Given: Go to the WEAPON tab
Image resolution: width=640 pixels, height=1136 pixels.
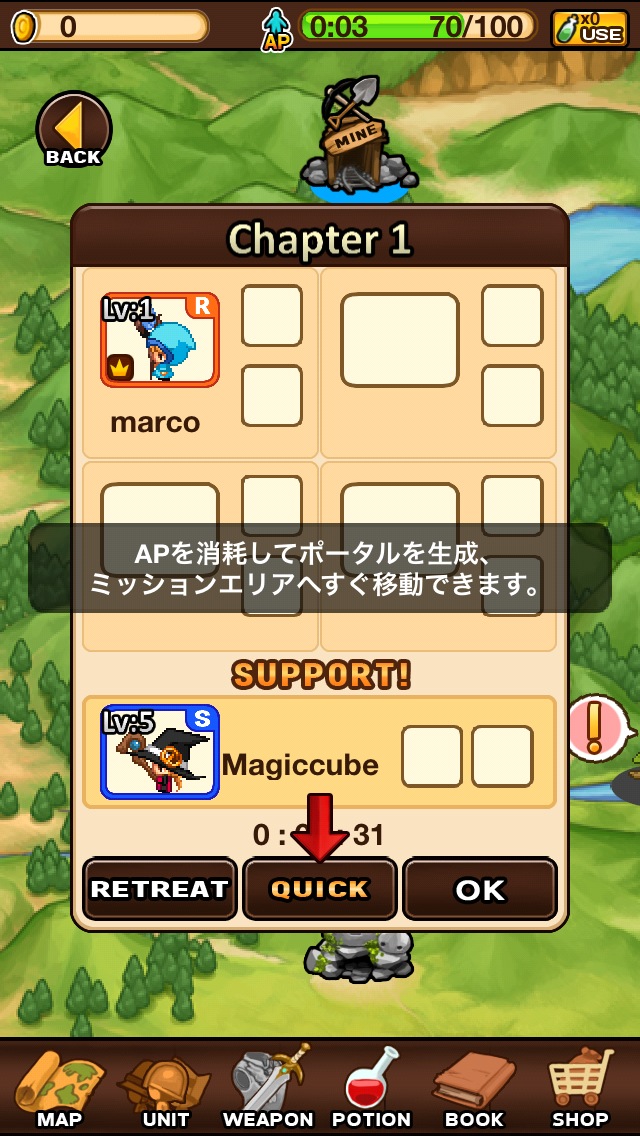Looking at the screenshot, I should [268, 1088].
